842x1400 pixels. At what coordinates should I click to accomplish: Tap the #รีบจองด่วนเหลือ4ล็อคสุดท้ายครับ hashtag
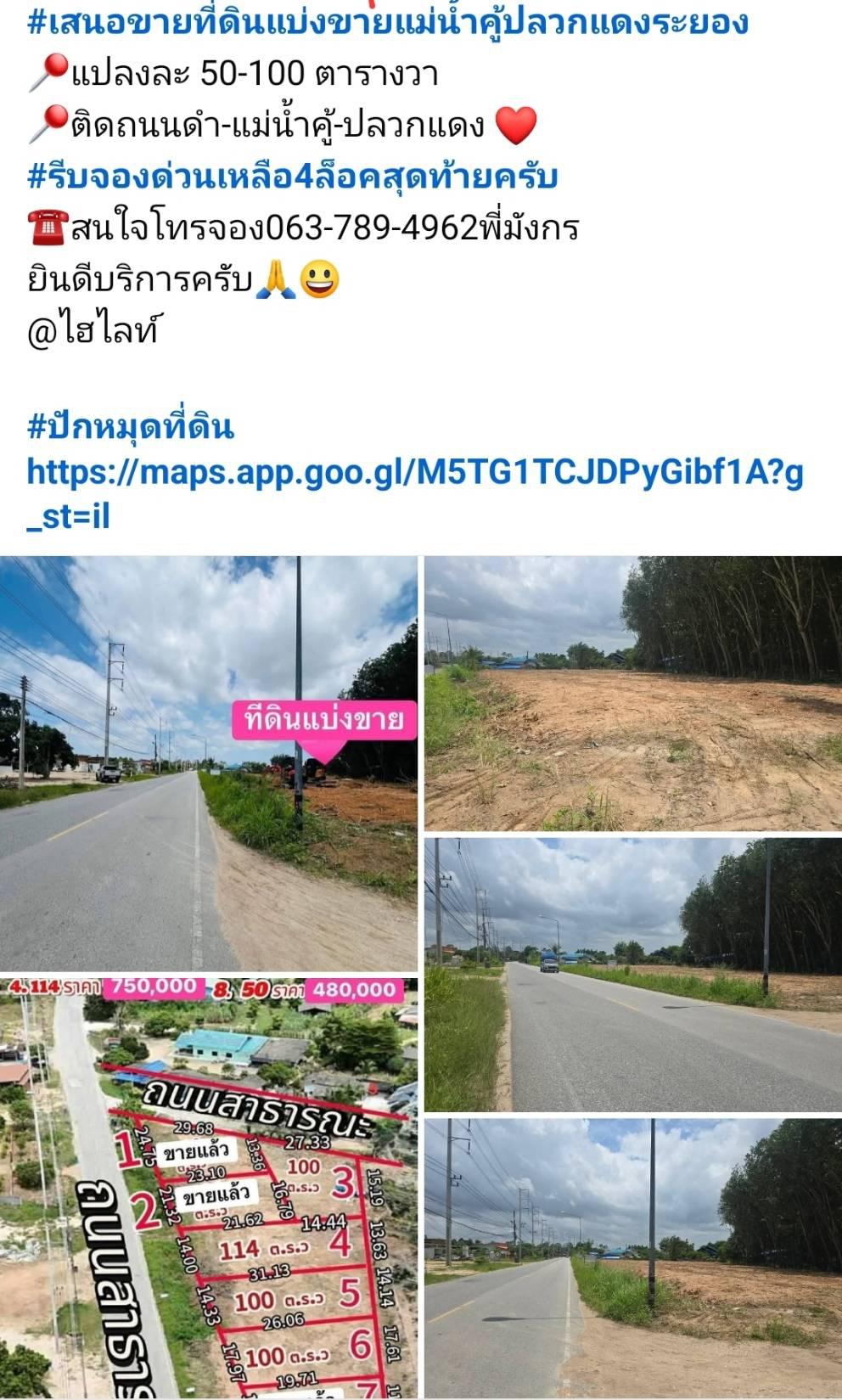(293, 177)
